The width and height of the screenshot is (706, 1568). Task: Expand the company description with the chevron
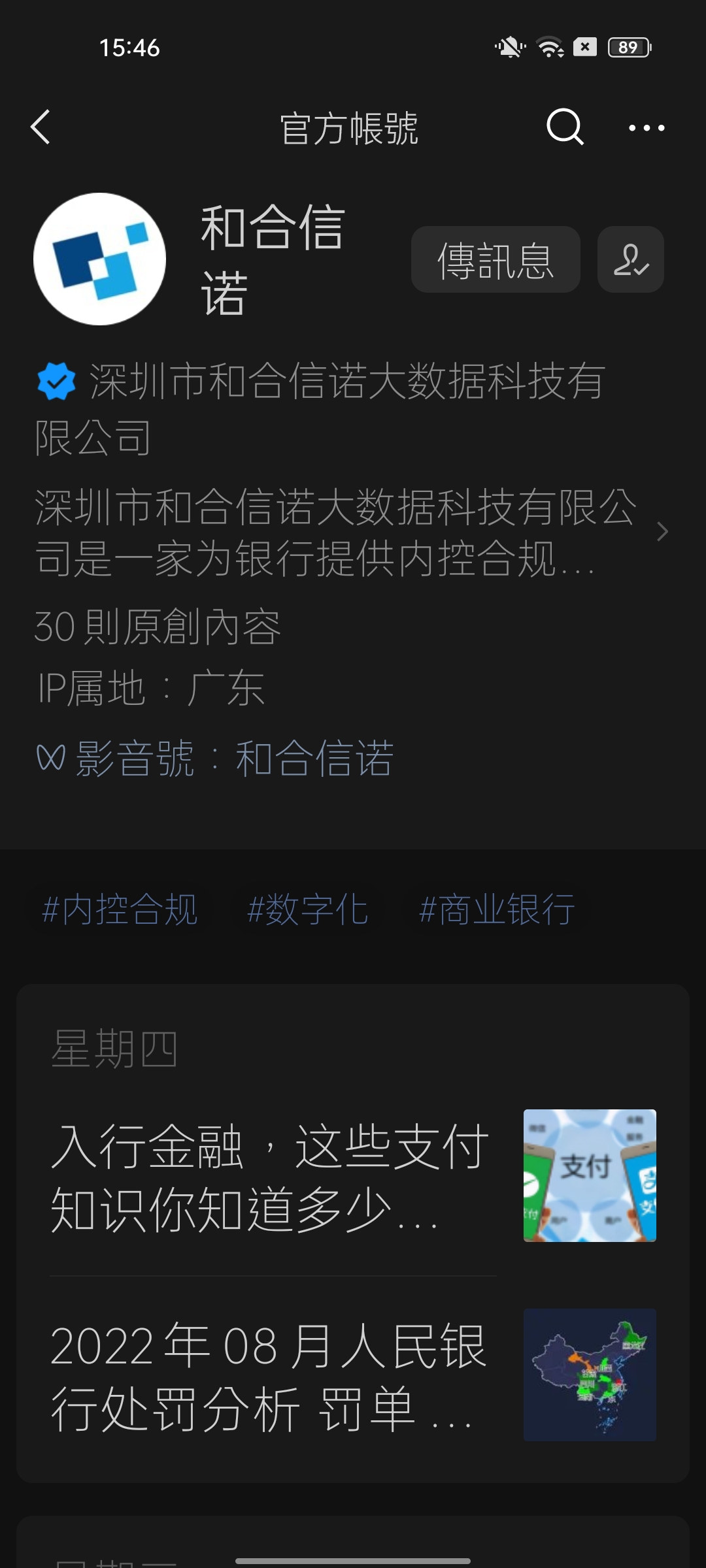tap(662, 532)
